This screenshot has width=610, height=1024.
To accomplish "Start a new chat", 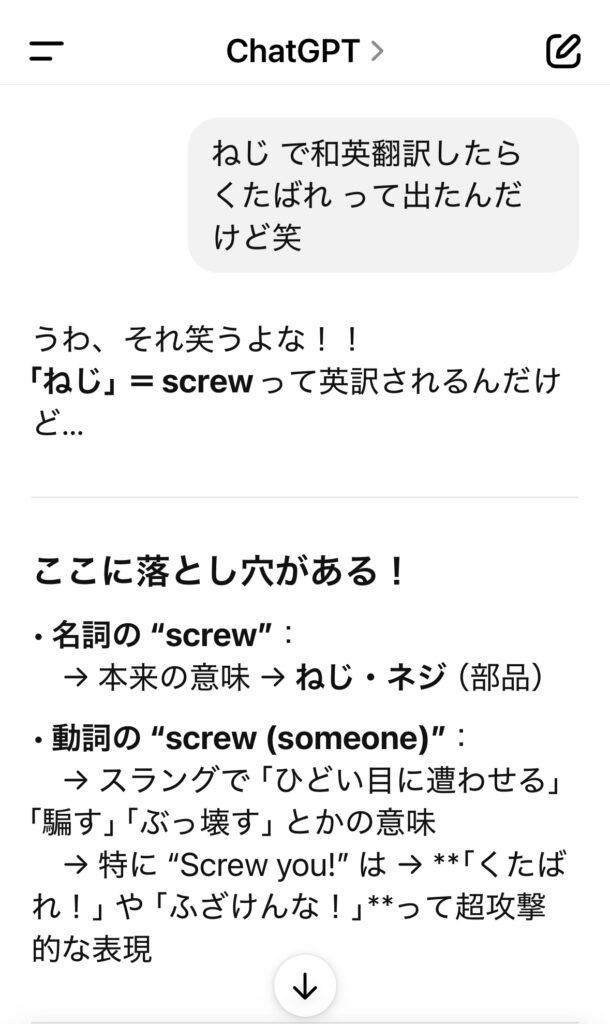I will pyautogui.click(x=563, y=51).
